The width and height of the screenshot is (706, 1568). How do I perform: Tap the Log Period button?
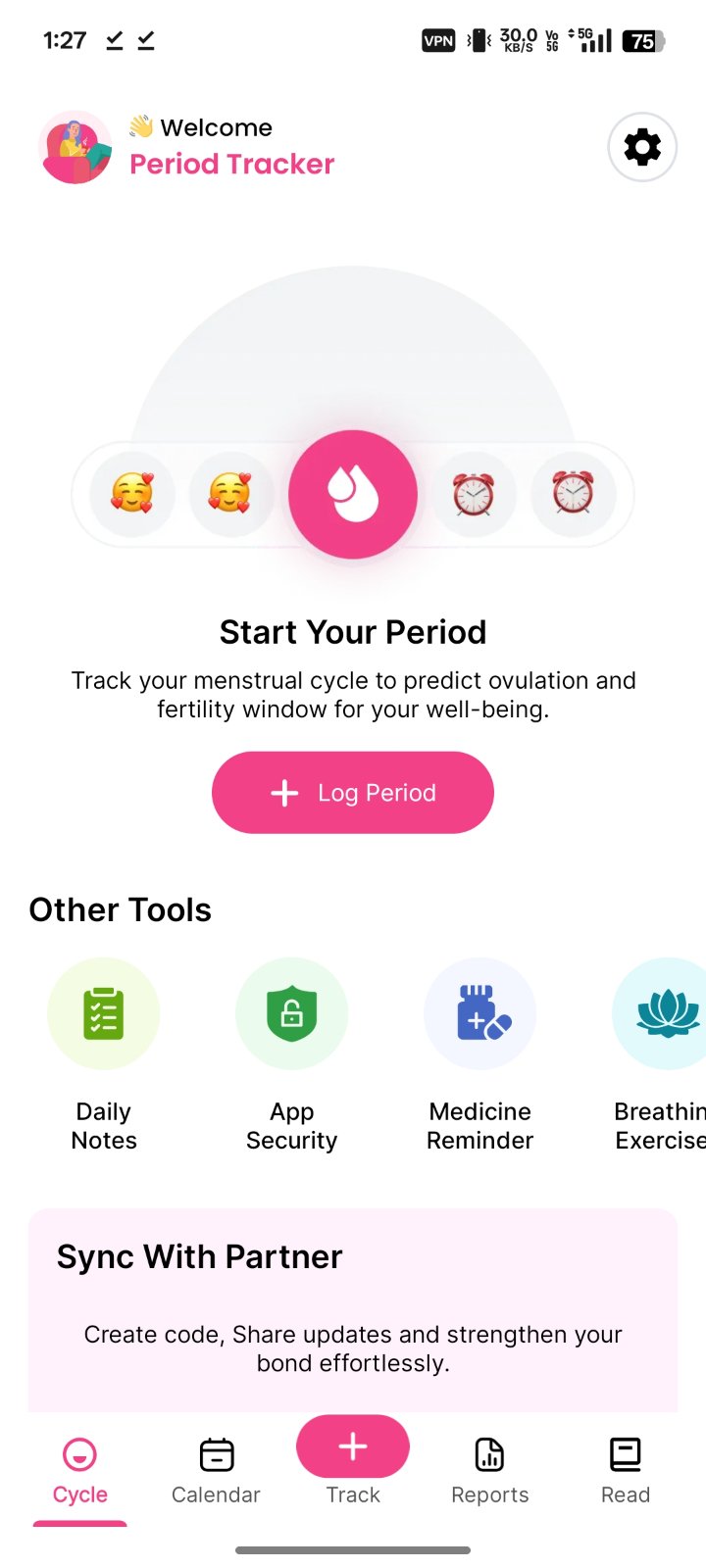pyautogui.click(x=353, y=793)
